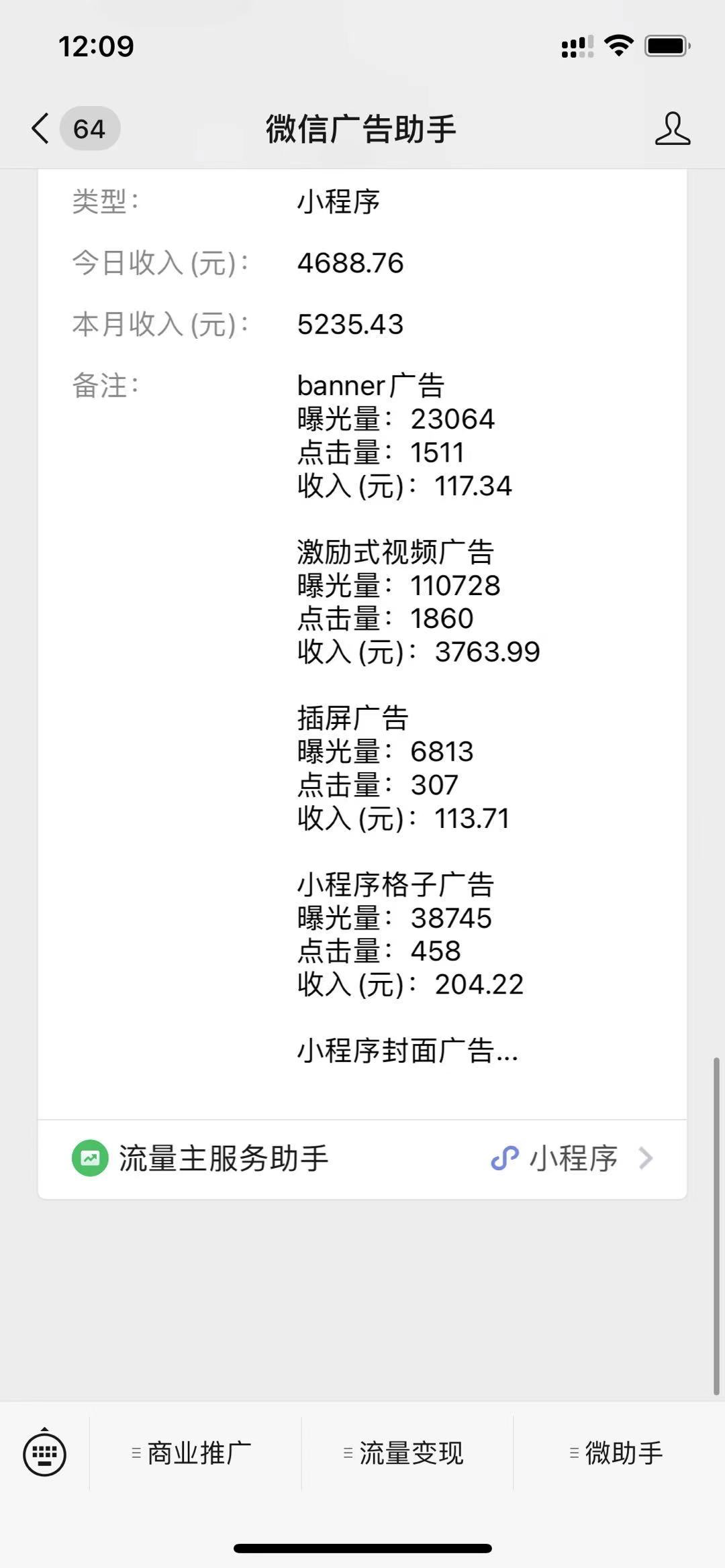Open the 商业推广 menu
The image size is (725, 1568).
(x=195, y=1451)
